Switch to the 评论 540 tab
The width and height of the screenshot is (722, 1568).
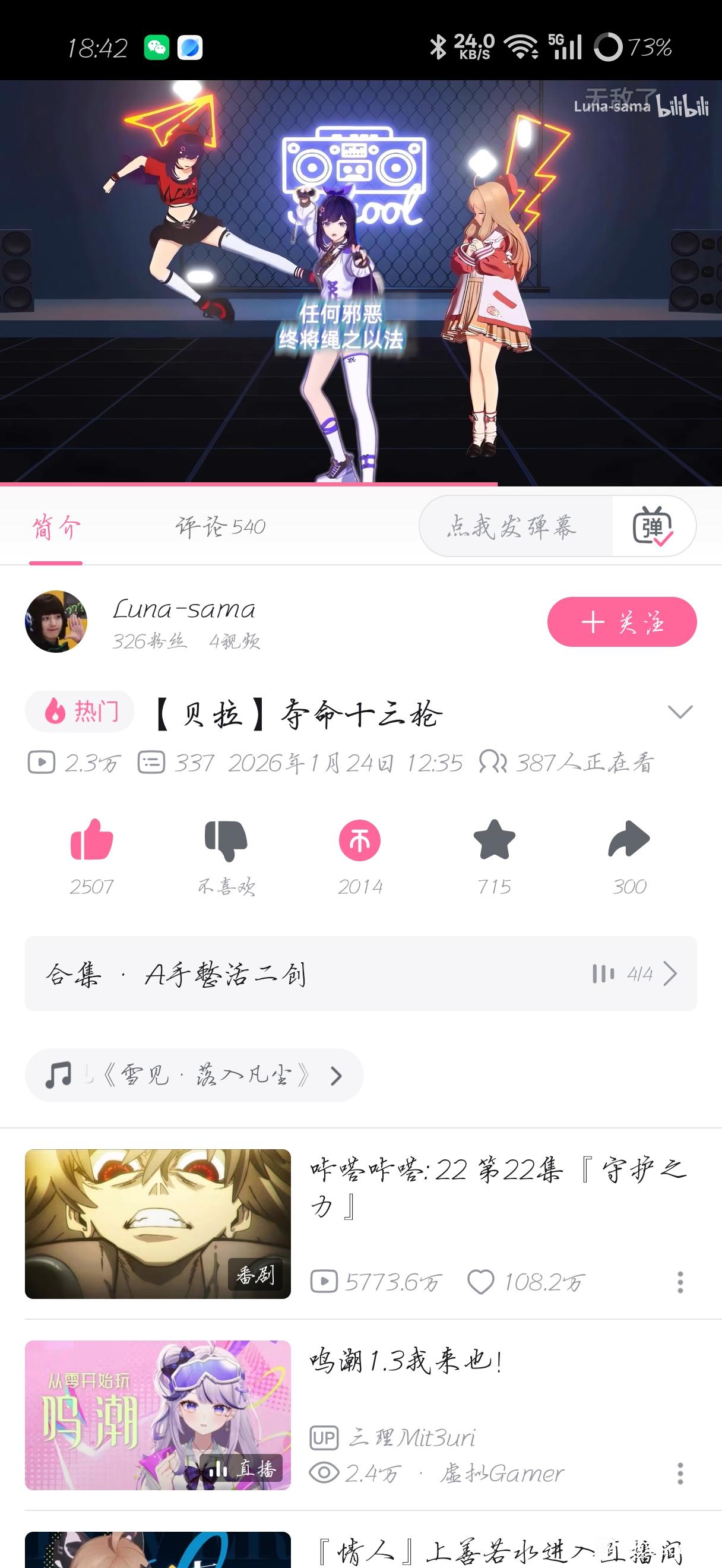(x=220, y=526)
